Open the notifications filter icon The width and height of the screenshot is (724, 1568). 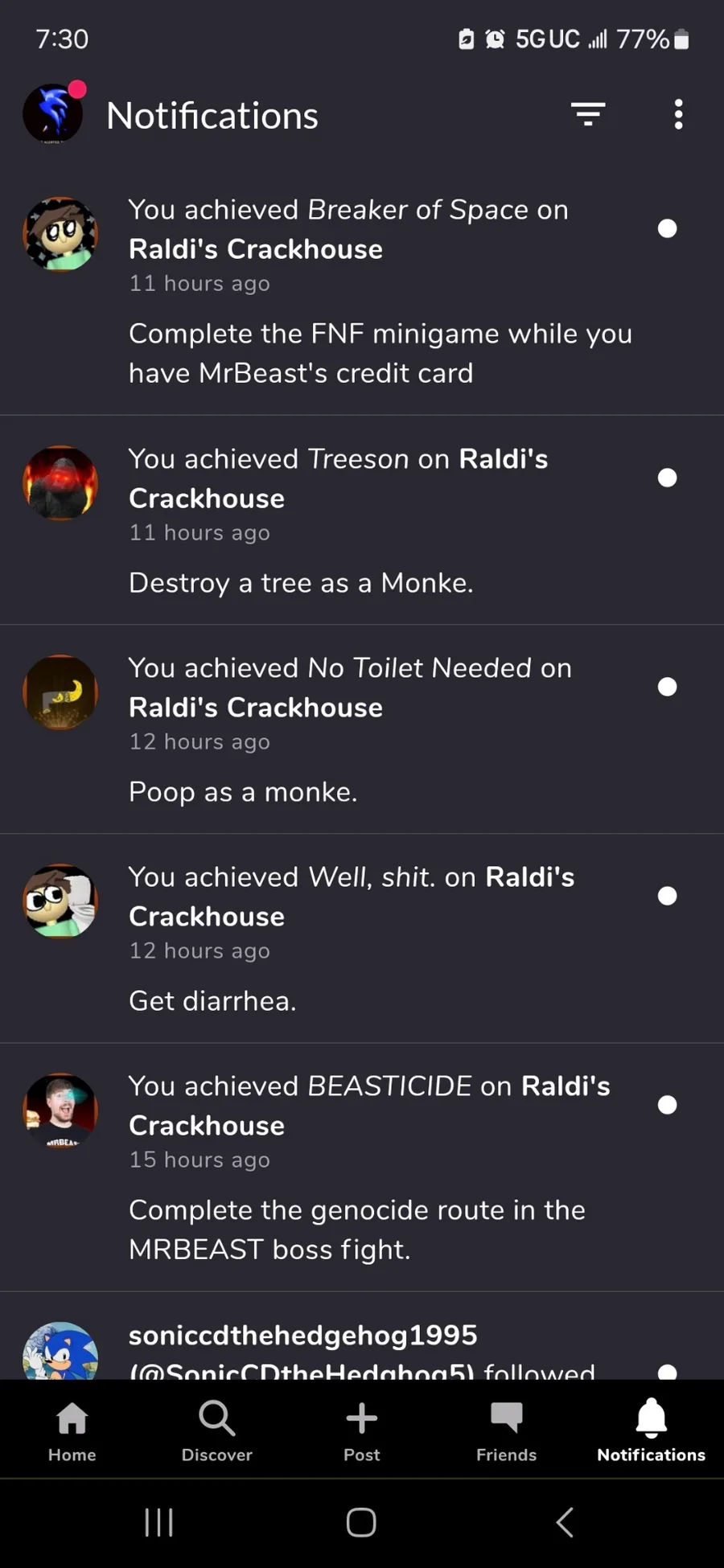(x=588, y=114)
